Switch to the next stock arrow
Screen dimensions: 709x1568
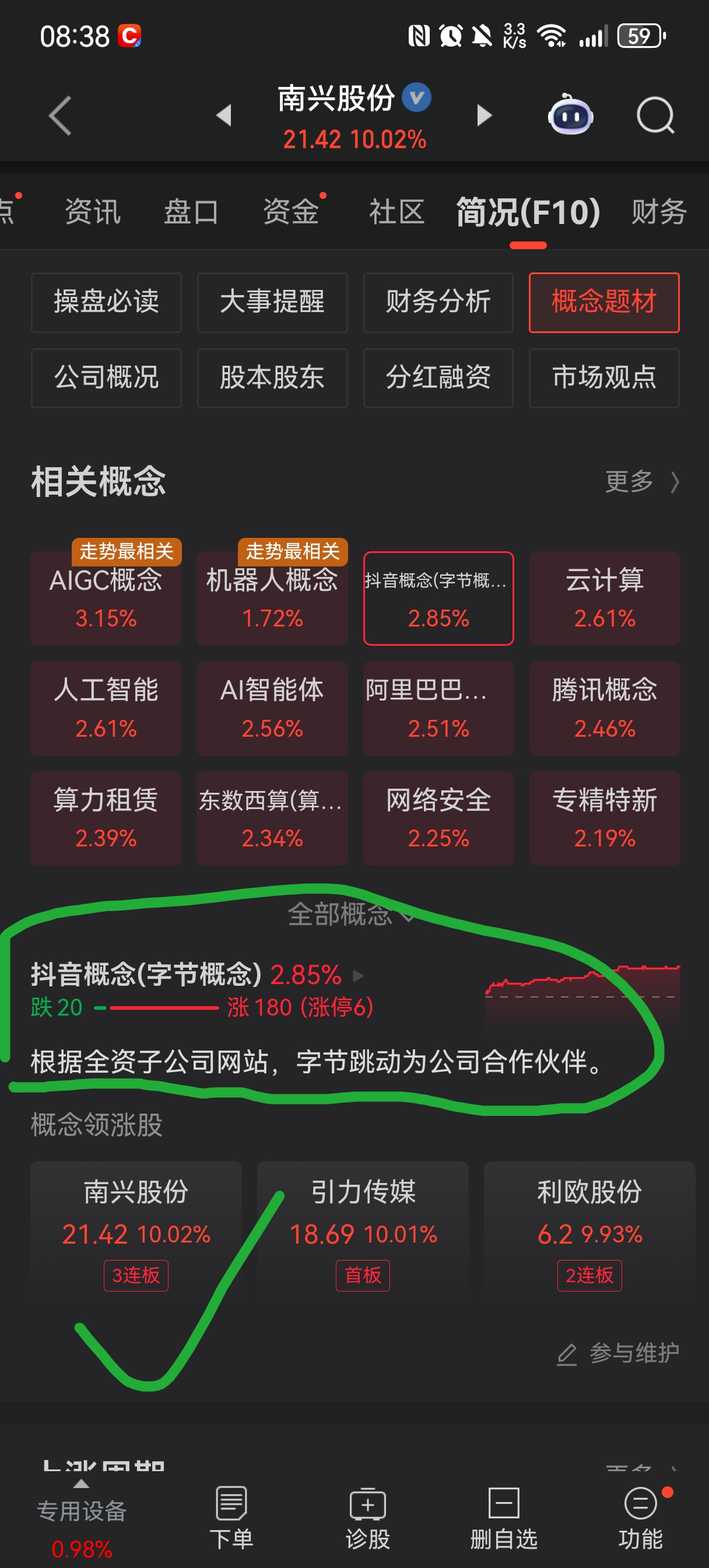[484, 115]
